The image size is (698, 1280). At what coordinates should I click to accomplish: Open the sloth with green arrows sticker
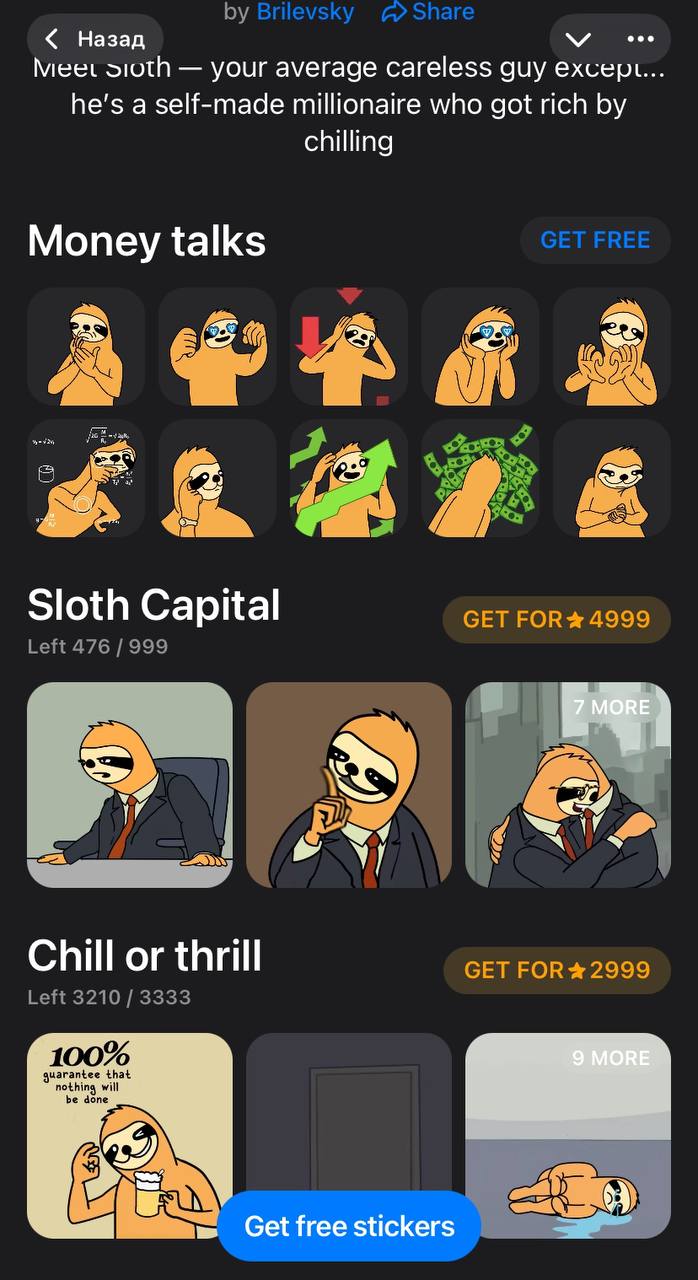349,478
